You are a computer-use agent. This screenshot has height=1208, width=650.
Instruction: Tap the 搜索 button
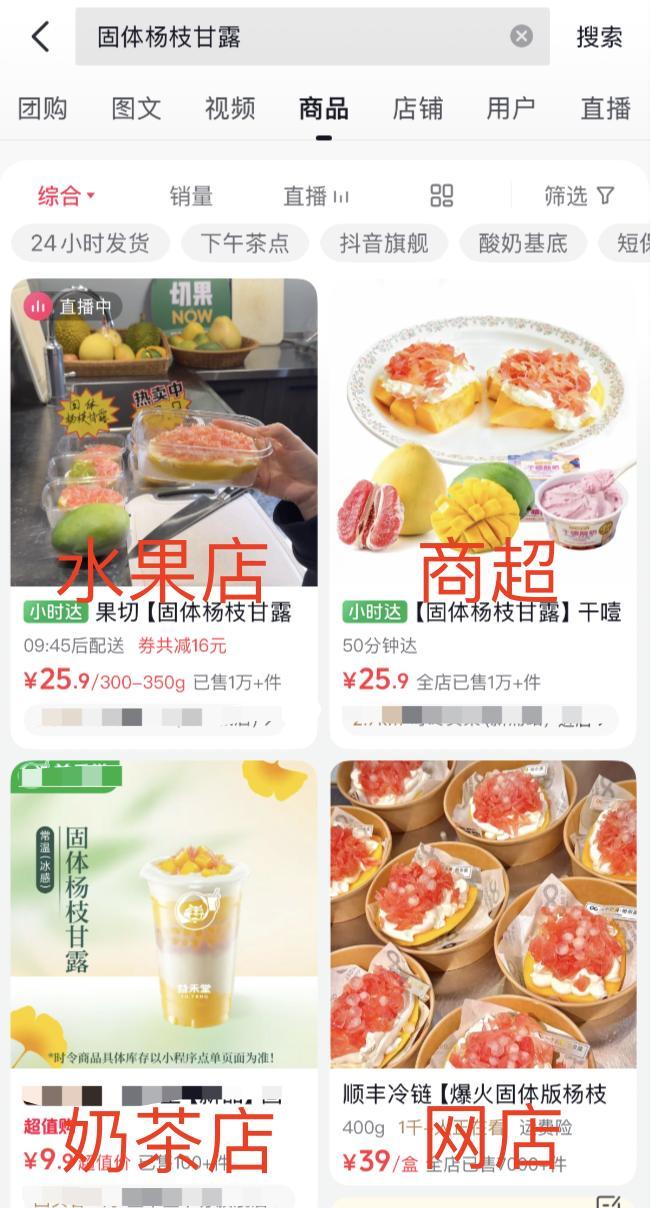click(x=599, y=37)
